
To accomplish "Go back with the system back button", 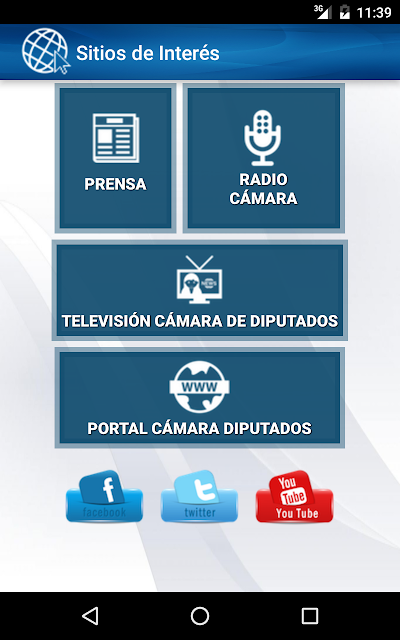I will pos(90,616).
